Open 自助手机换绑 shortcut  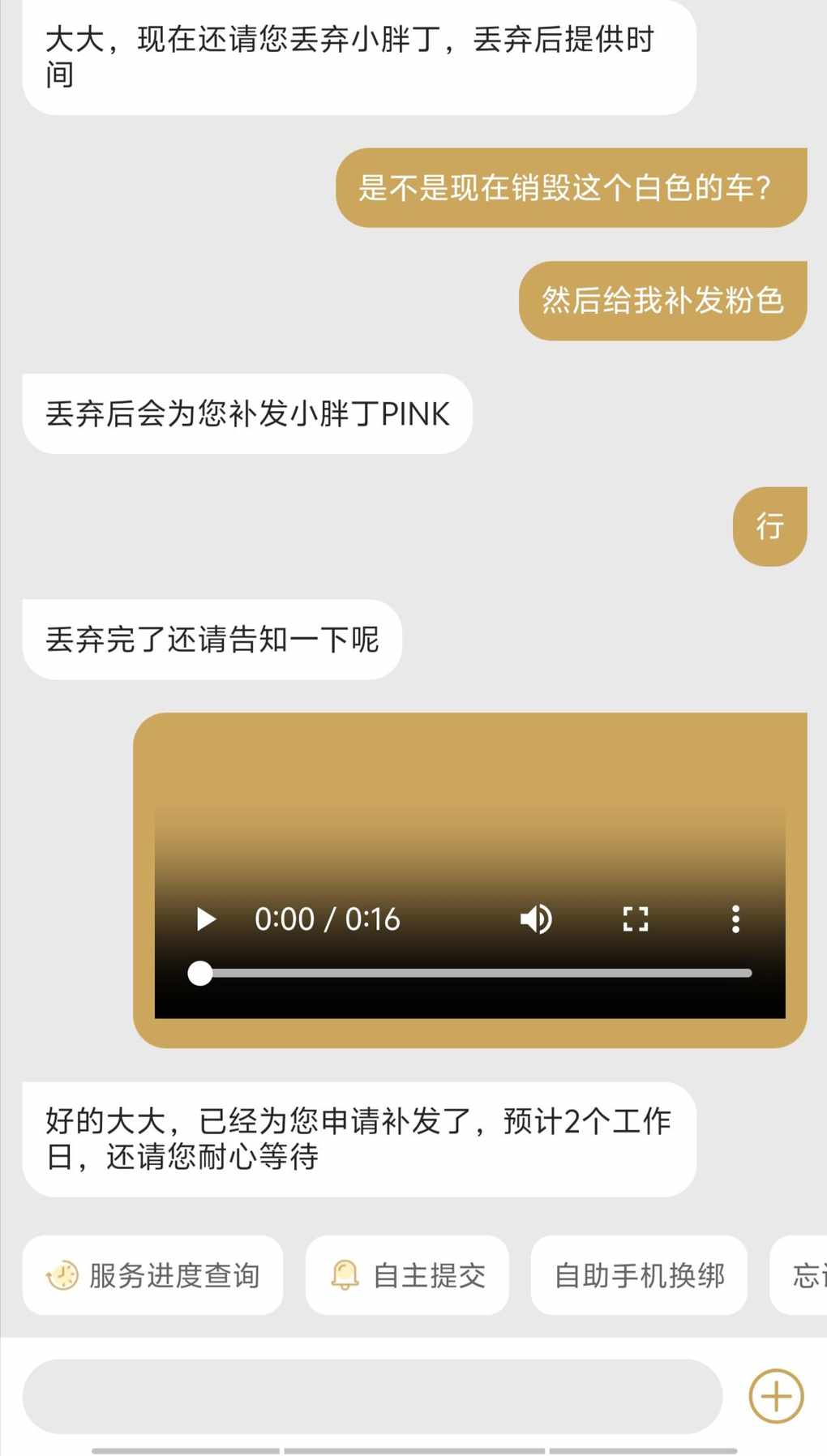[639, 1275]
